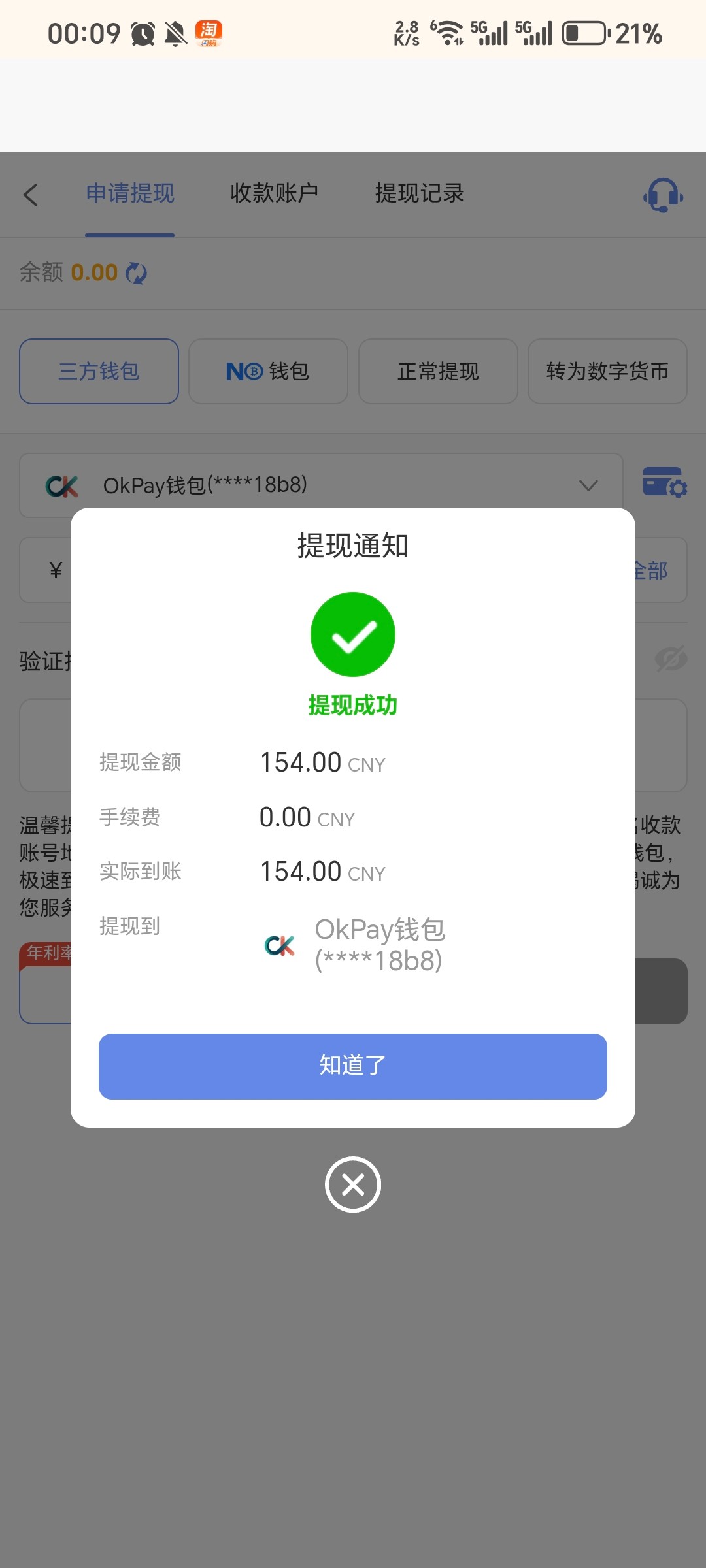Select the N⊕钱包 wallet option
The height and width of the screenshot is (1568, 706).
268,371
